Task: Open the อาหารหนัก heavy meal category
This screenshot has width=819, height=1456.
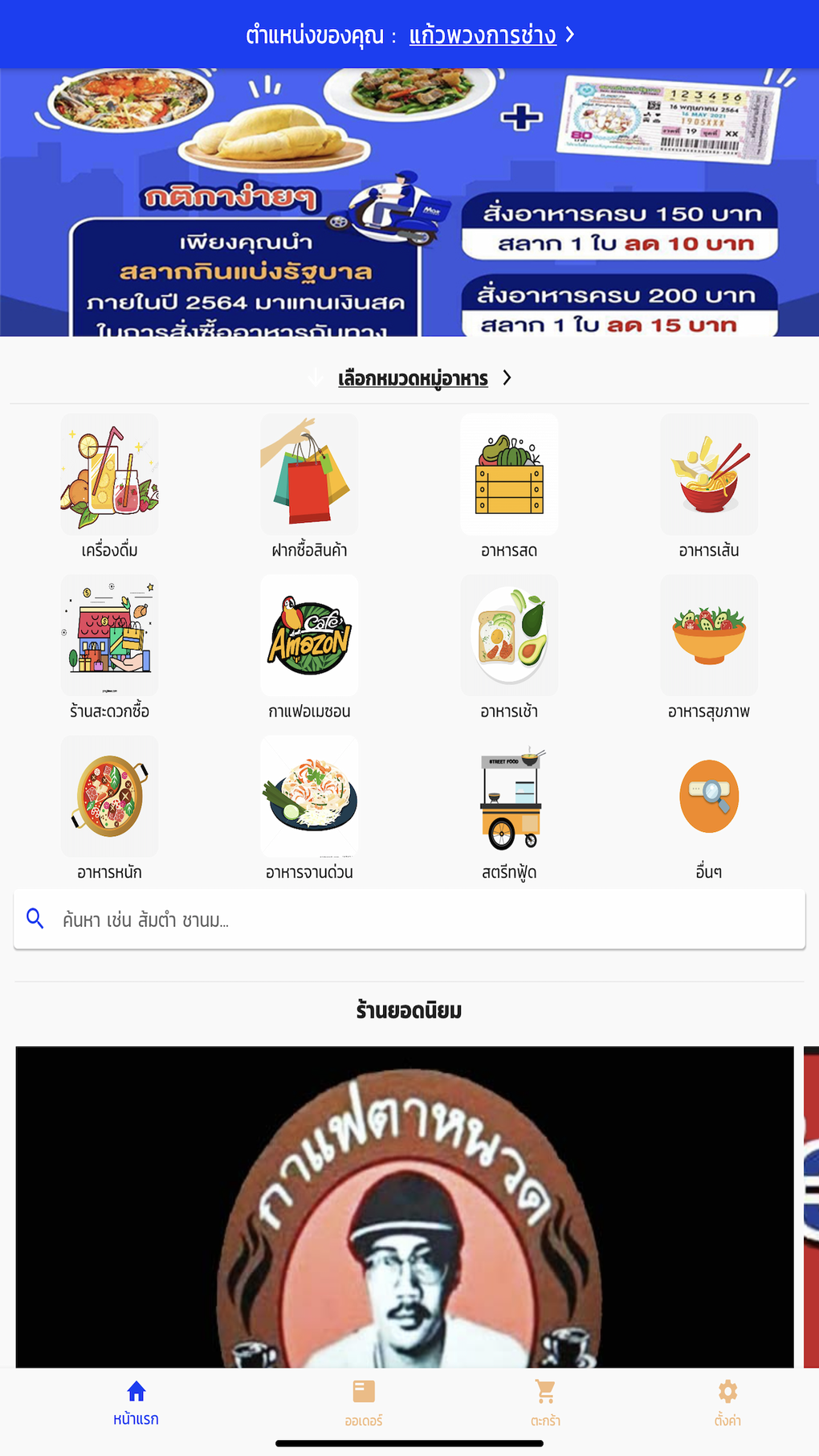Action: coord(109,796)
